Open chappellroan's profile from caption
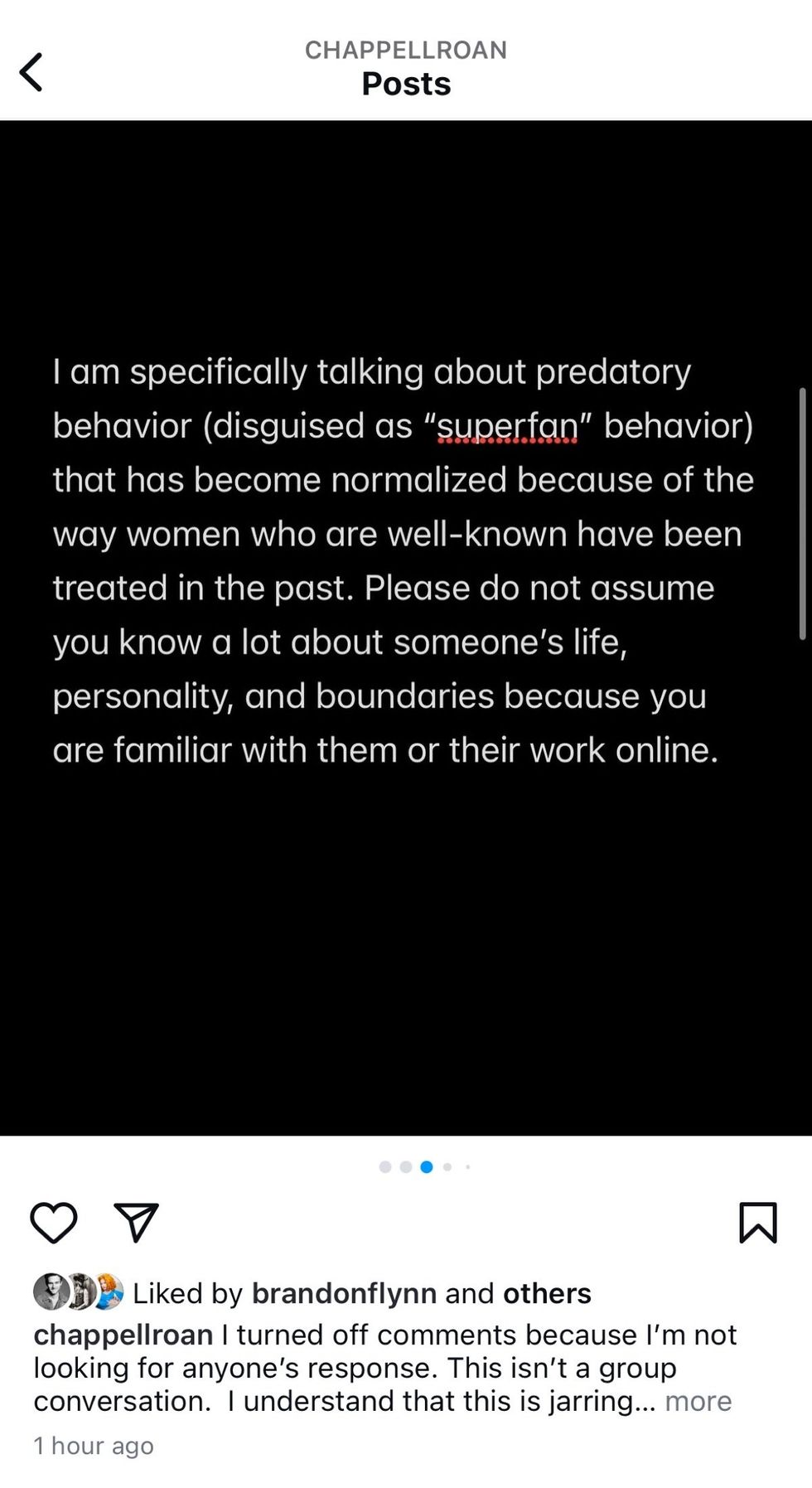 click(x=123, y=1335)
